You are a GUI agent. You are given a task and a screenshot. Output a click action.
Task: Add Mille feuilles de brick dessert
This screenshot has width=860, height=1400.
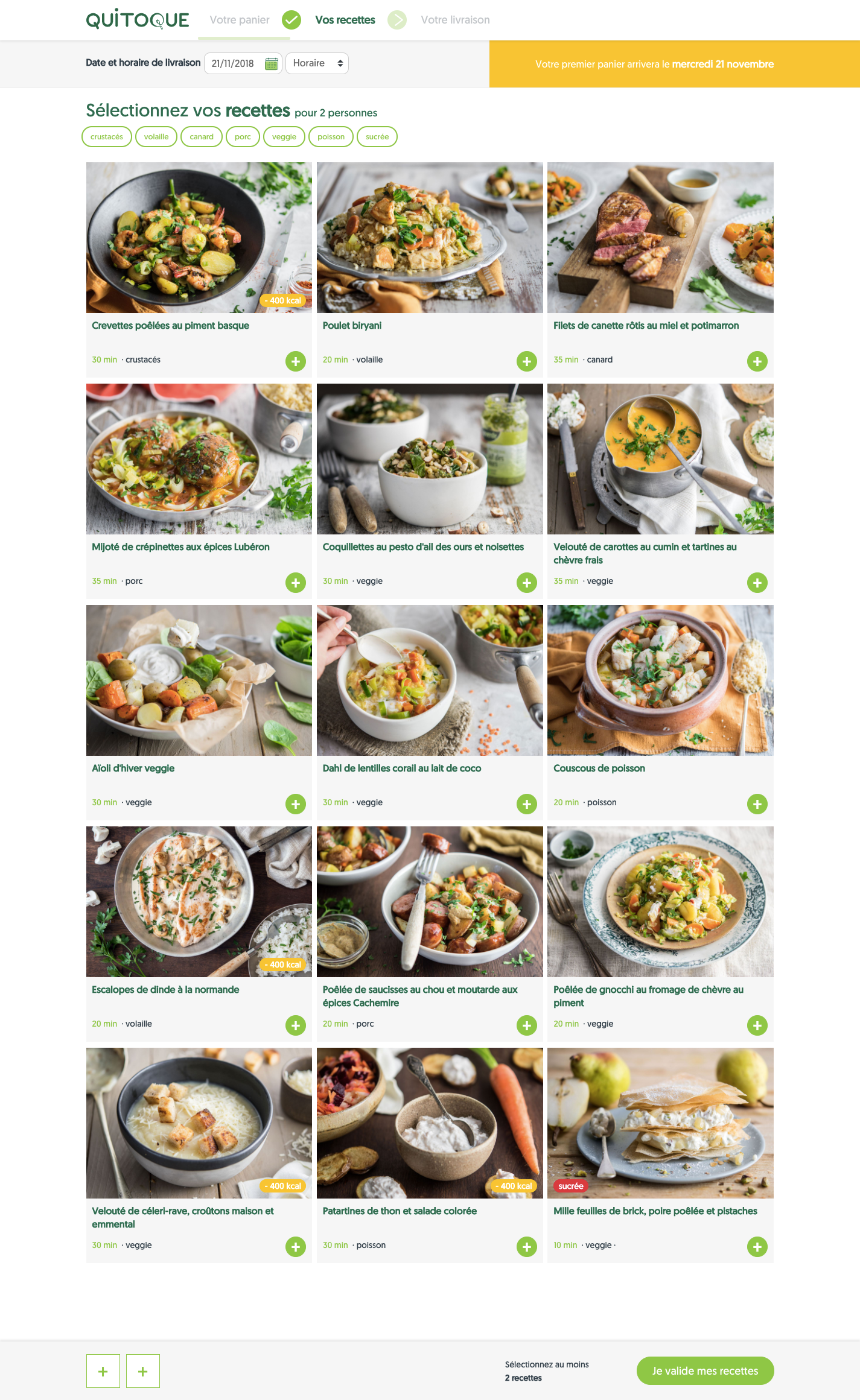(x=757, y=1247)
